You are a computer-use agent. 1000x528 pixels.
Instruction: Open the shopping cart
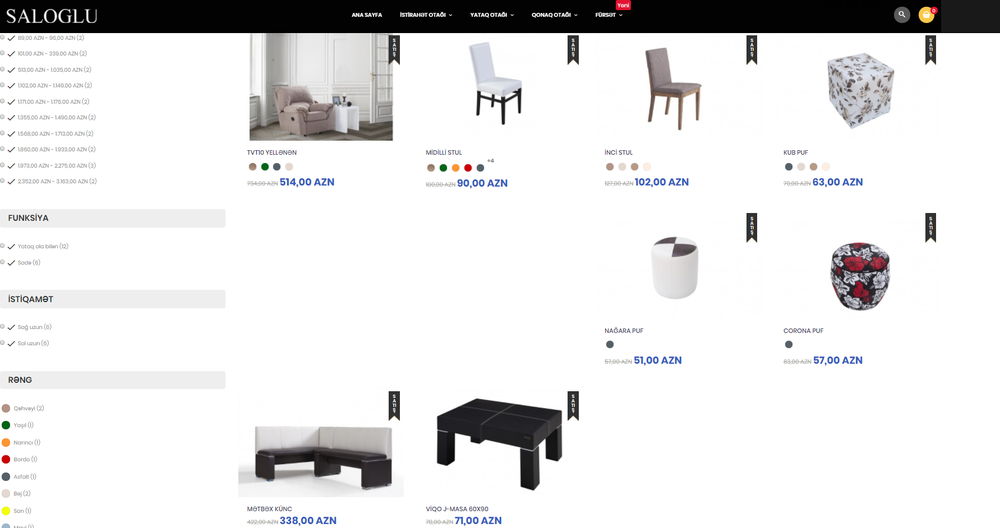click(926, 15)
